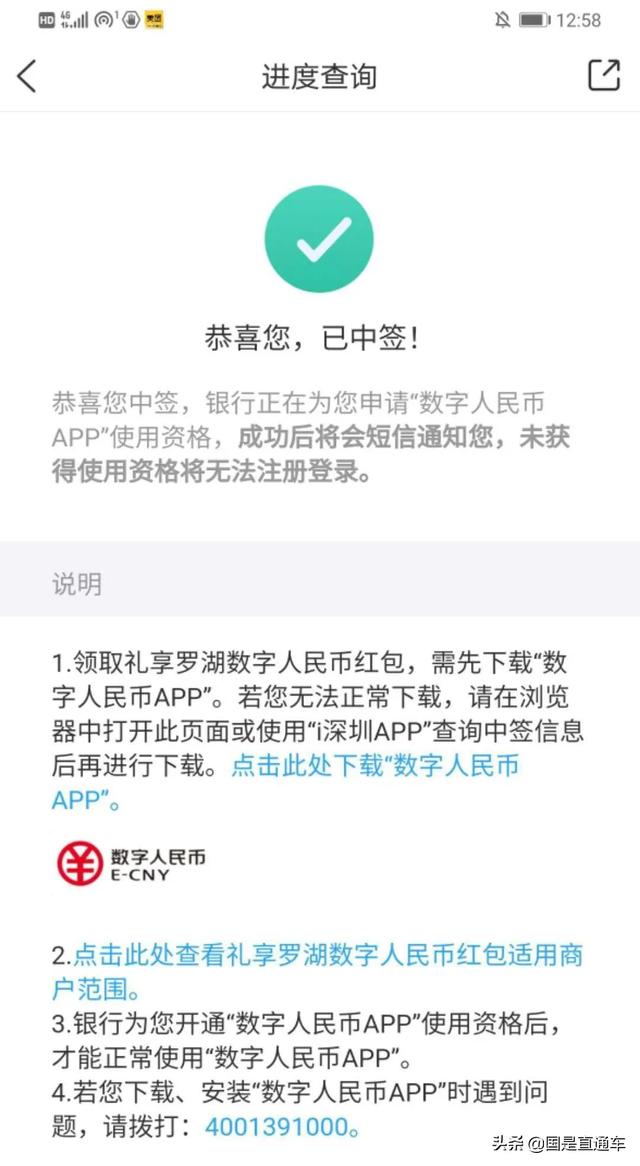Go back using the top-left arrow

(x=27, y=76)
